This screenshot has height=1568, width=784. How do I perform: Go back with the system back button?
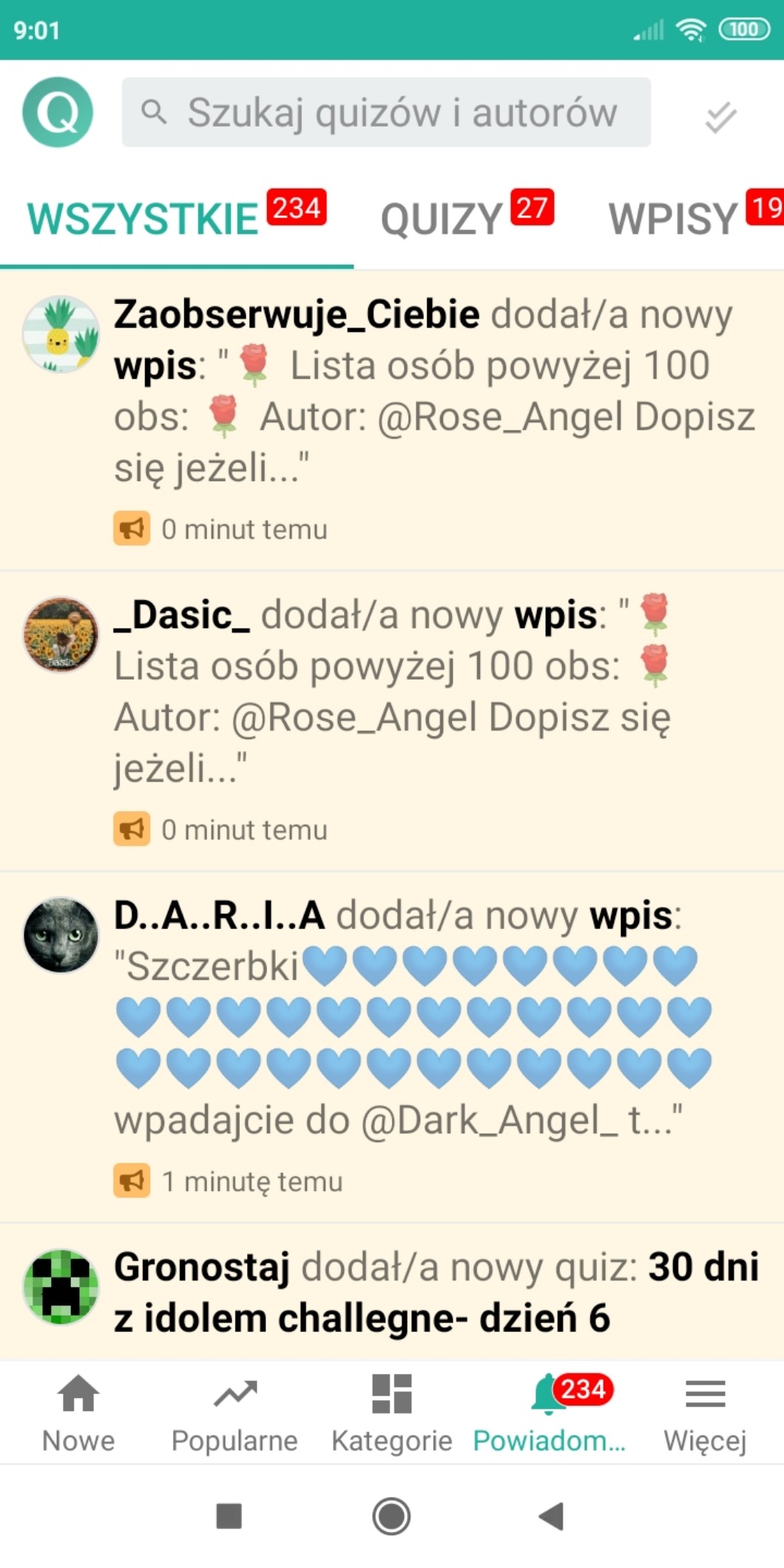551,1516
